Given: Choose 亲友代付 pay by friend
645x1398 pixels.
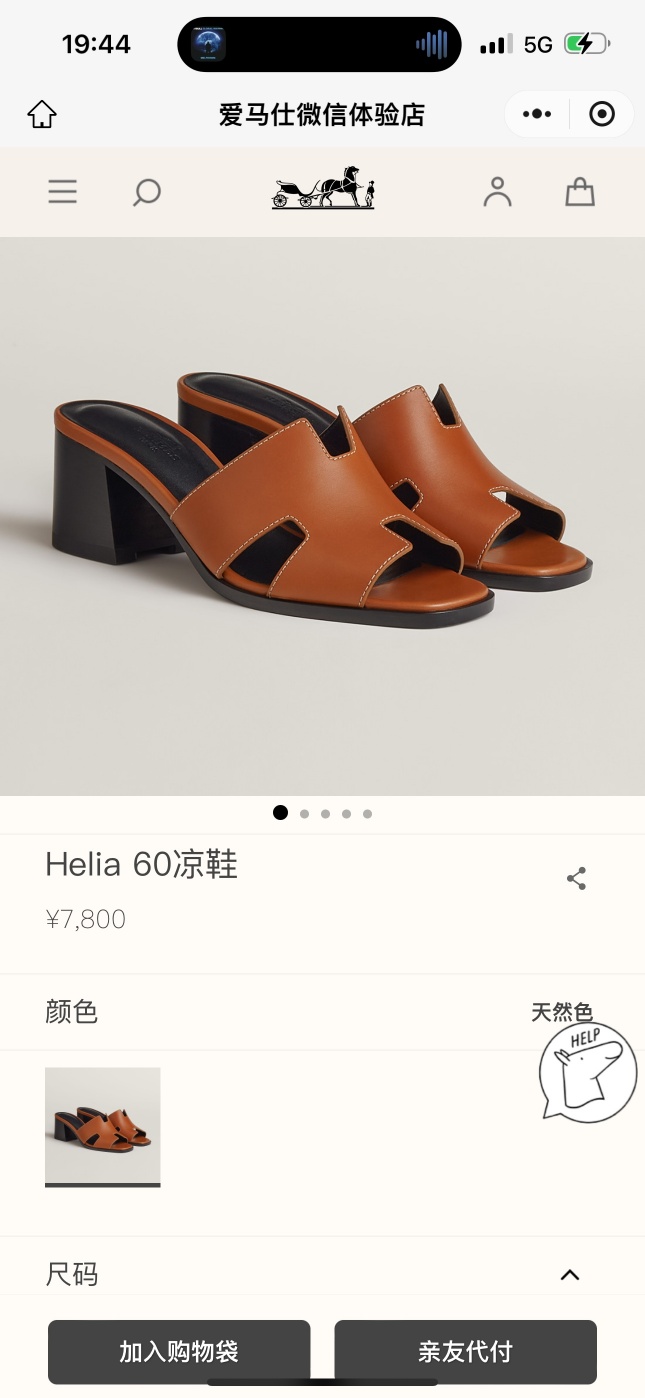Looking at the screenshot, I should 465,1352.
